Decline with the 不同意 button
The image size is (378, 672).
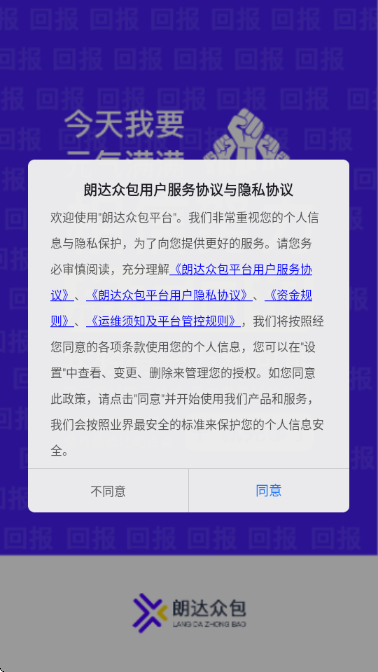108,490
